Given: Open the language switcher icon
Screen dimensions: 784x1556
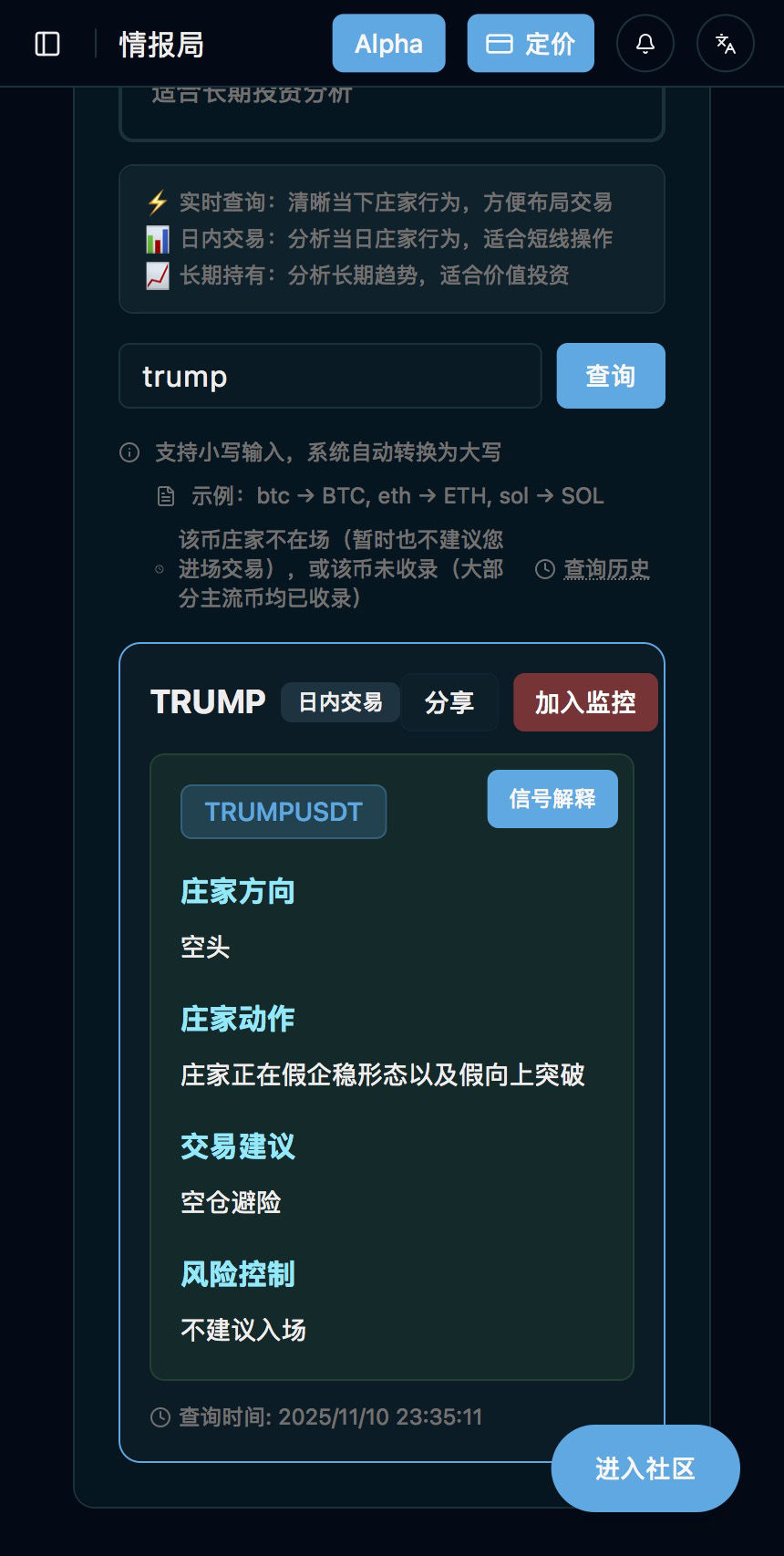Looking at the screenshot, I should pyautogui.click(x=726, y=44).
